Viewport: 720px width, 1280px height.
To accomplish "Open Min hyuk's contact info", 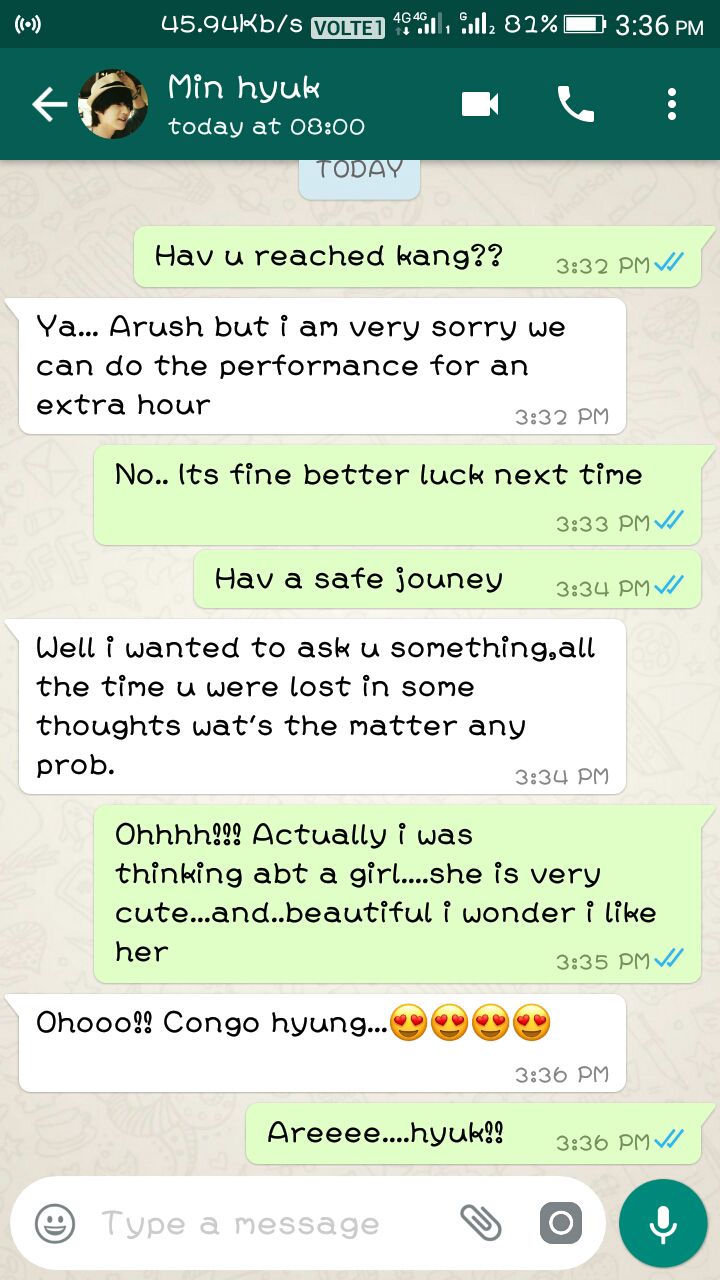I will pos(265,104).
